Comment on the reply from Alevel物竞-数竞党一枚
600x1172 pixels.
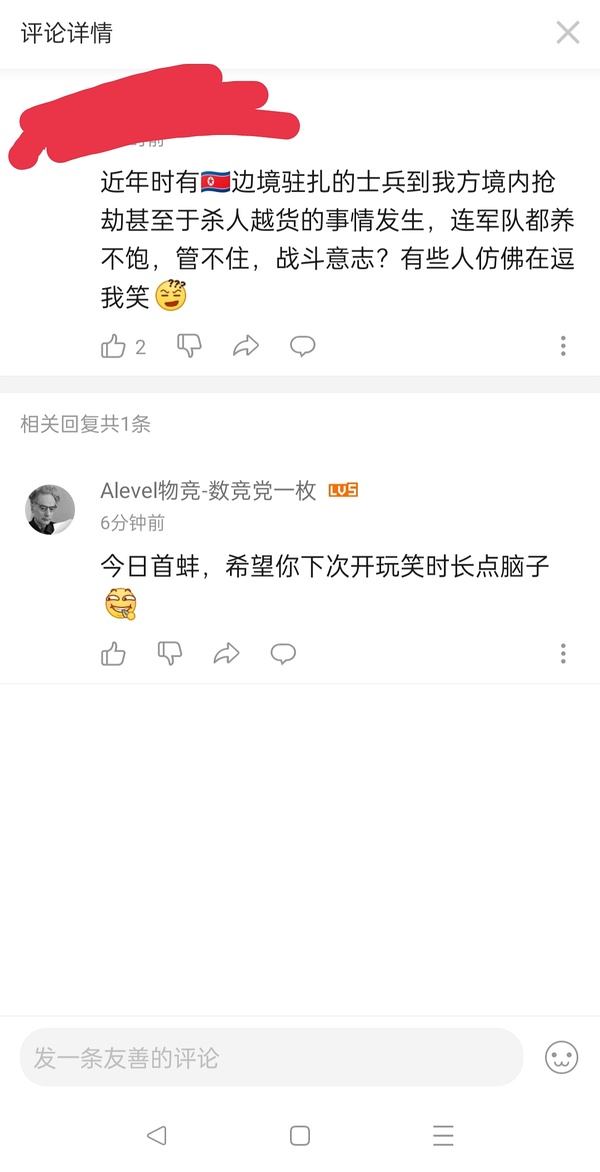(283, 654)
